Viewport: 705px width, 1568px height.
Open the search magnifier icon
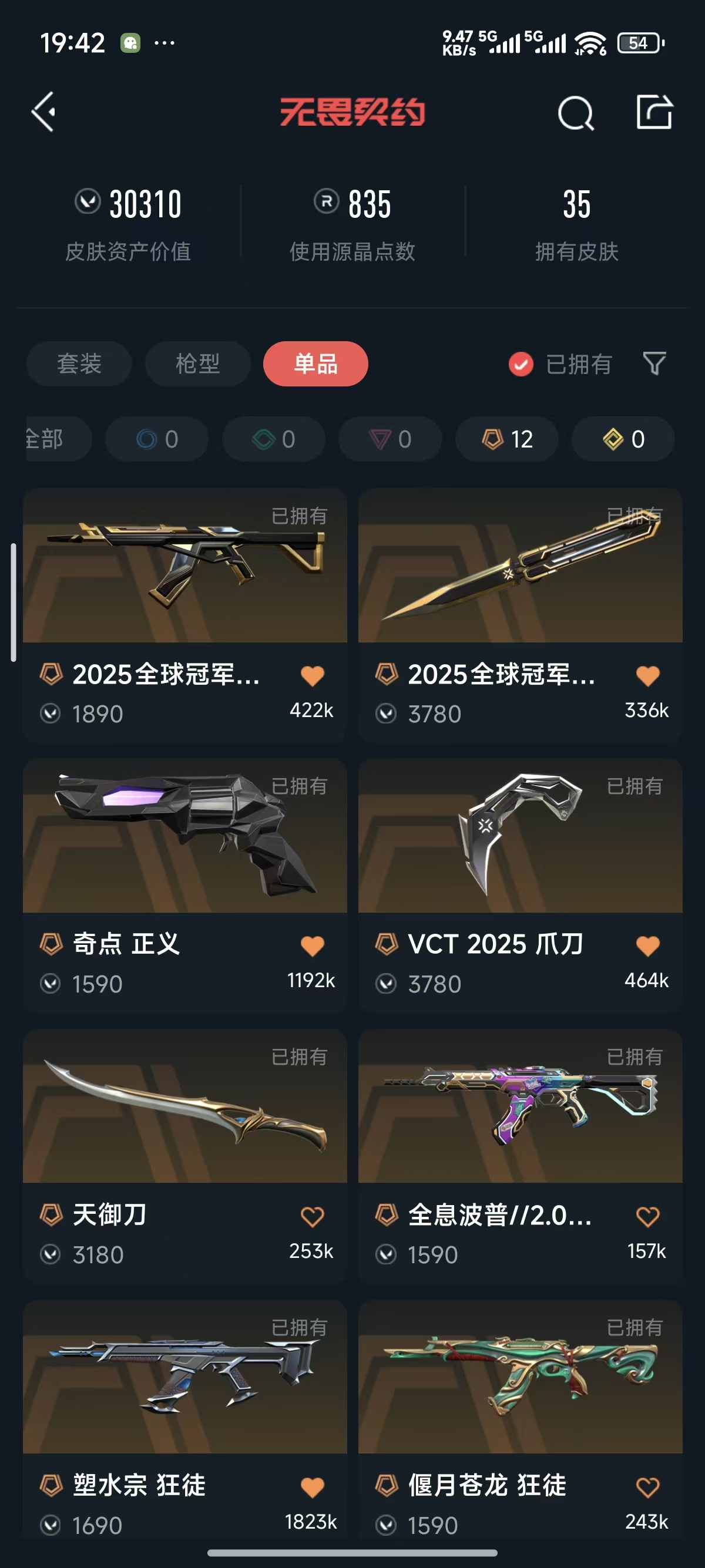click(575, 113)
